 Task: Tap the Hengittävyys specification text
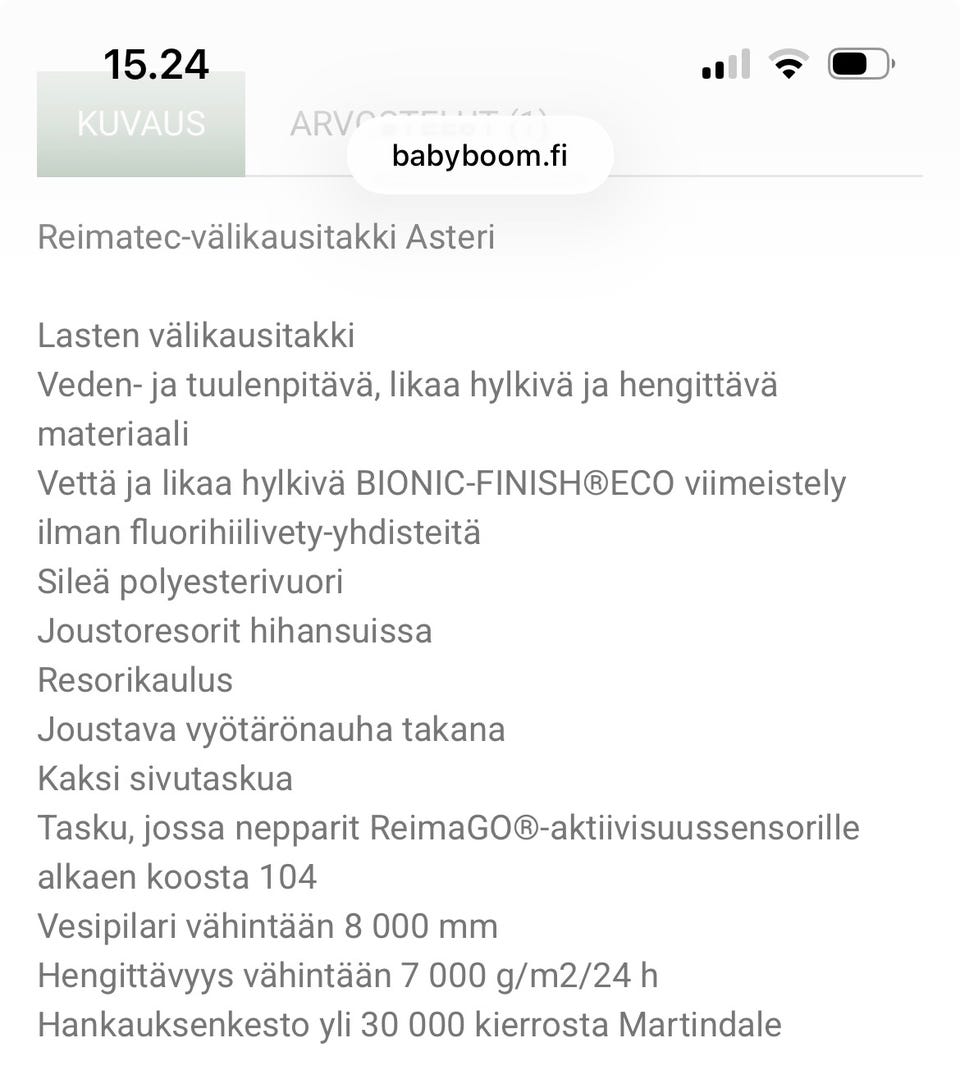[350, 975]
